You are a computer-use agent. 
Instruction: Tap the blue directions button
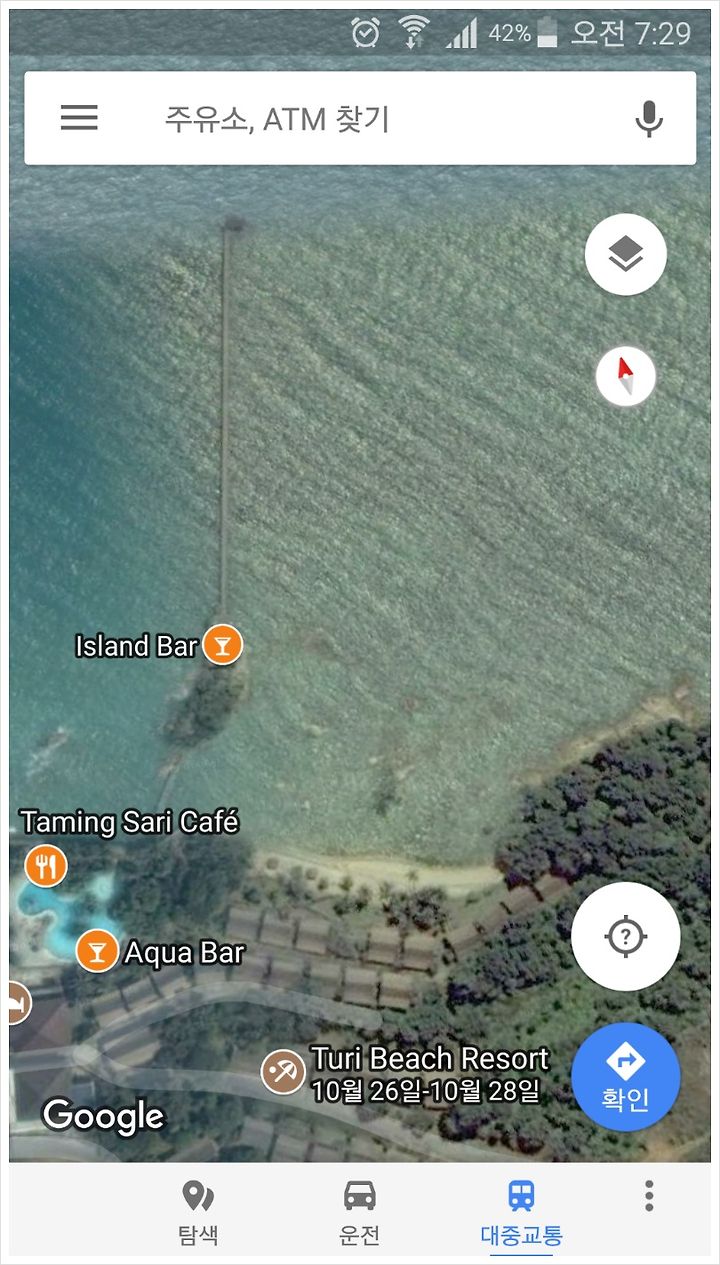click(626, 1077)
